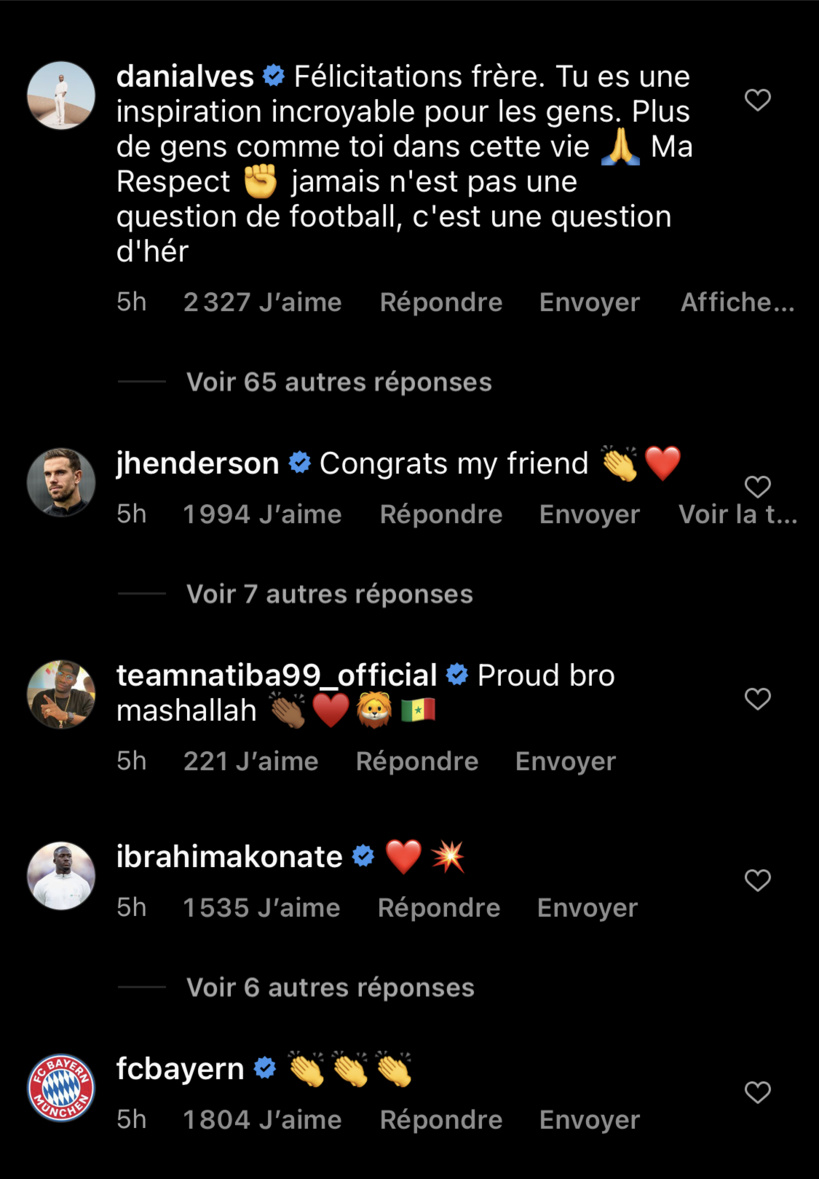
Task: Like fcbayern's comment using the heart icon
Action: 757,1093
